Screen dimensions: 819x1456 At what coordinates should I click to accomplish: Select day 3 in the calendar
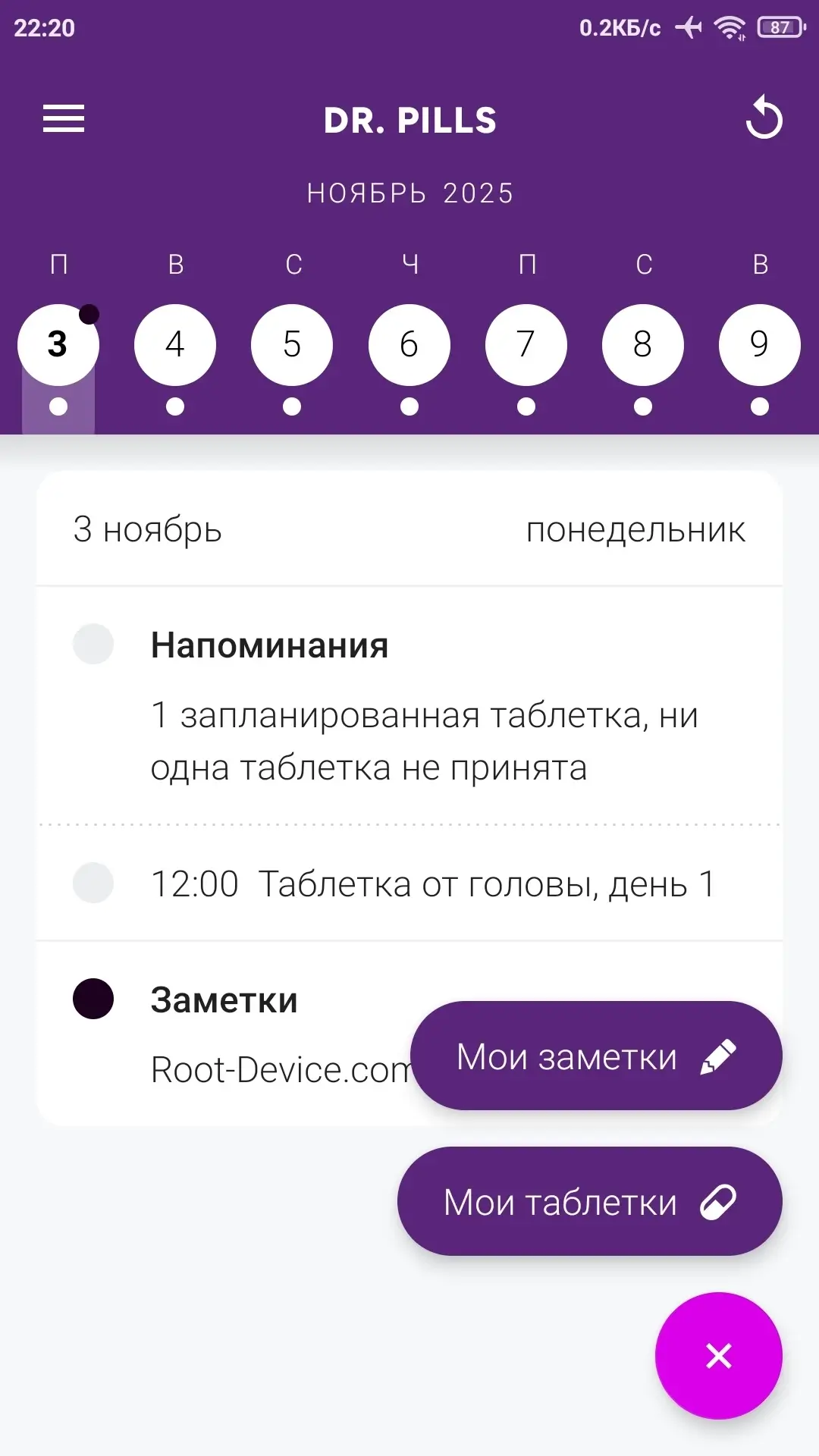tap(58, 345)
